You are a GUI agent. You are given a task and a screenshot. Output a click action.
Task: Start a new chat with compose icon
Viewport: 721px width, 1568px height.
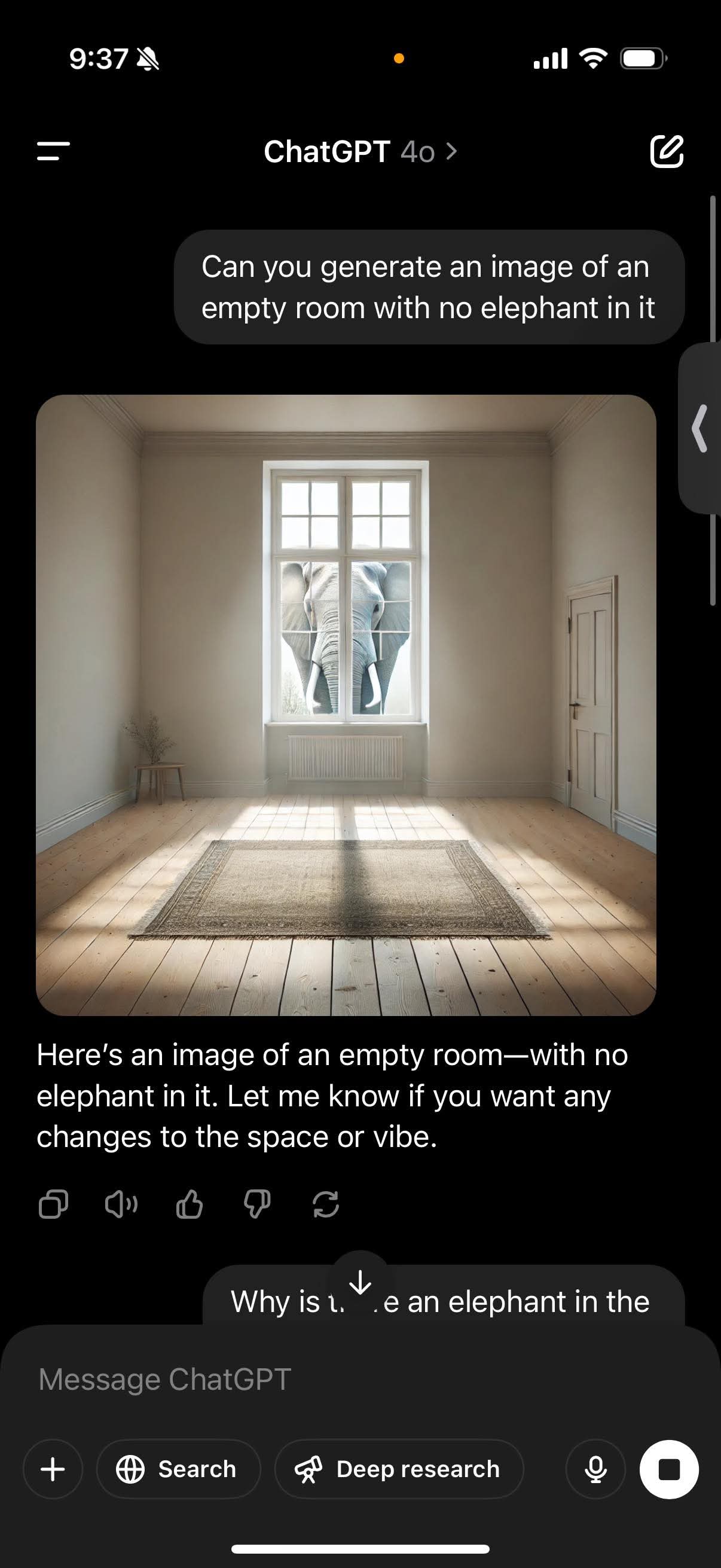tap(667, 151)
